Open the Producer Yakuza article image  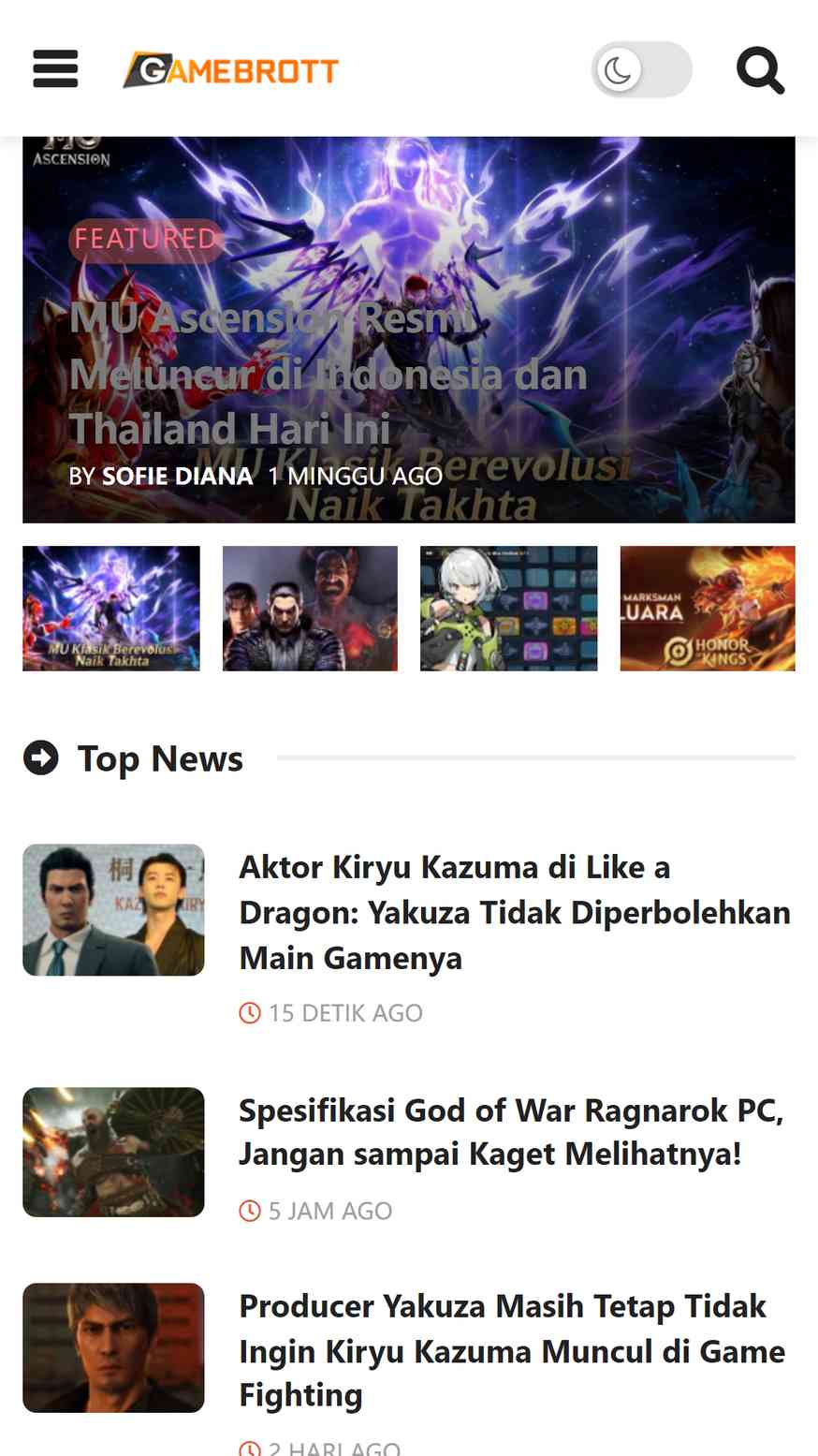113,1347
